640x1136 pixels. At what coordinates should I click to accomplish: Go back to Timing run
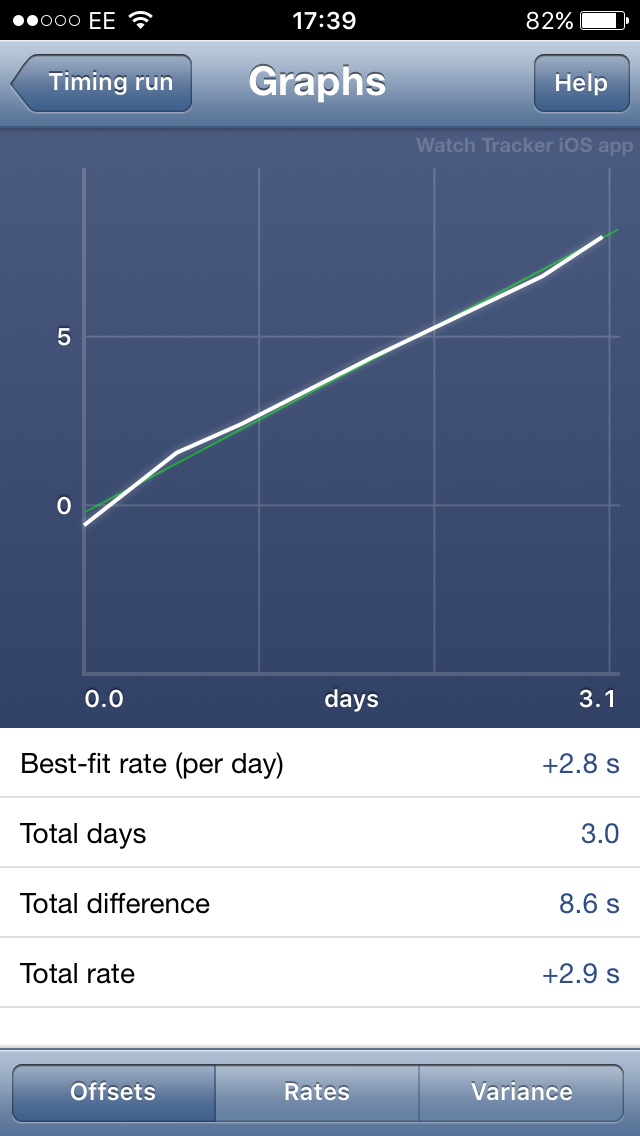click(102, 83)
